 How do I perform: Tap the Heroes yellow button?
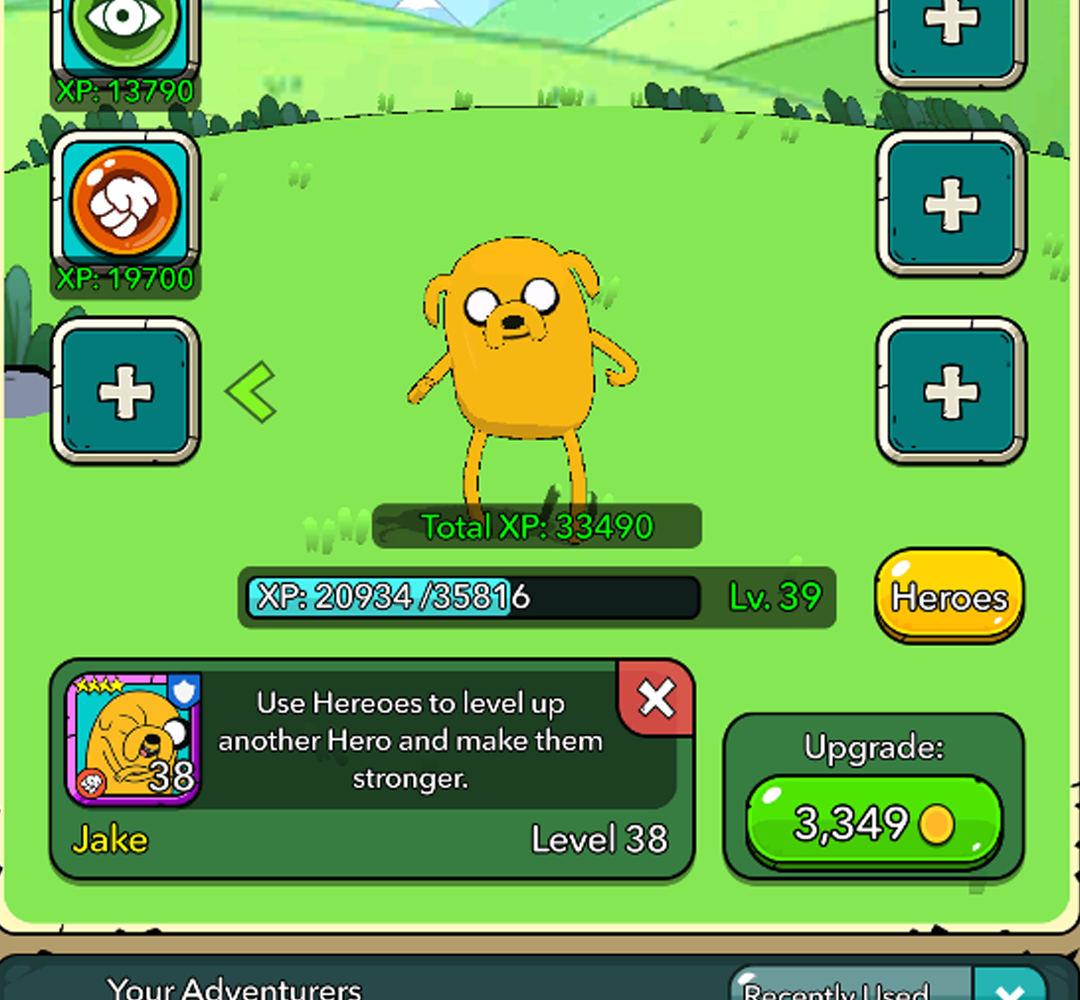(x=949, y=597)
